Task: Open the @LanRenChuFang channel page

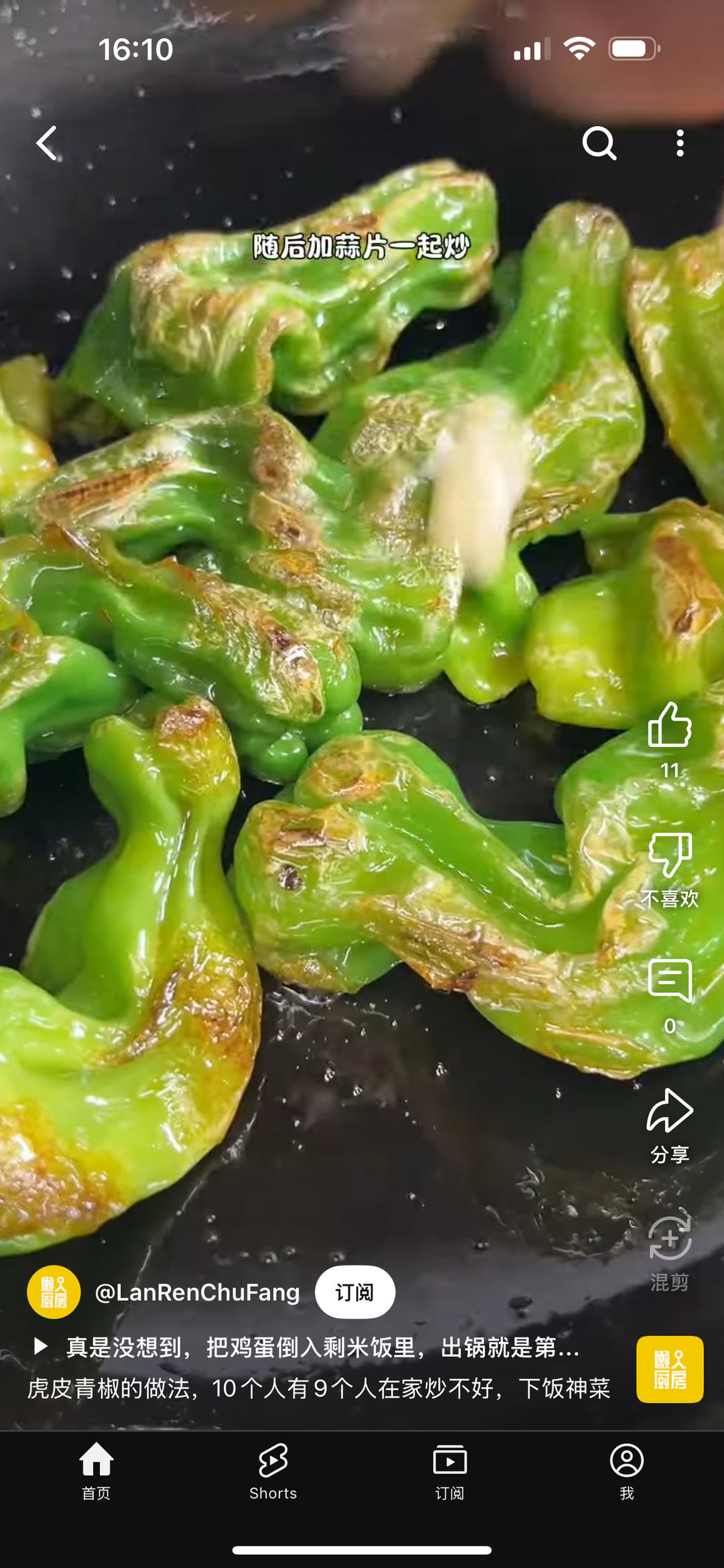Action: [x=197, y=1292]
